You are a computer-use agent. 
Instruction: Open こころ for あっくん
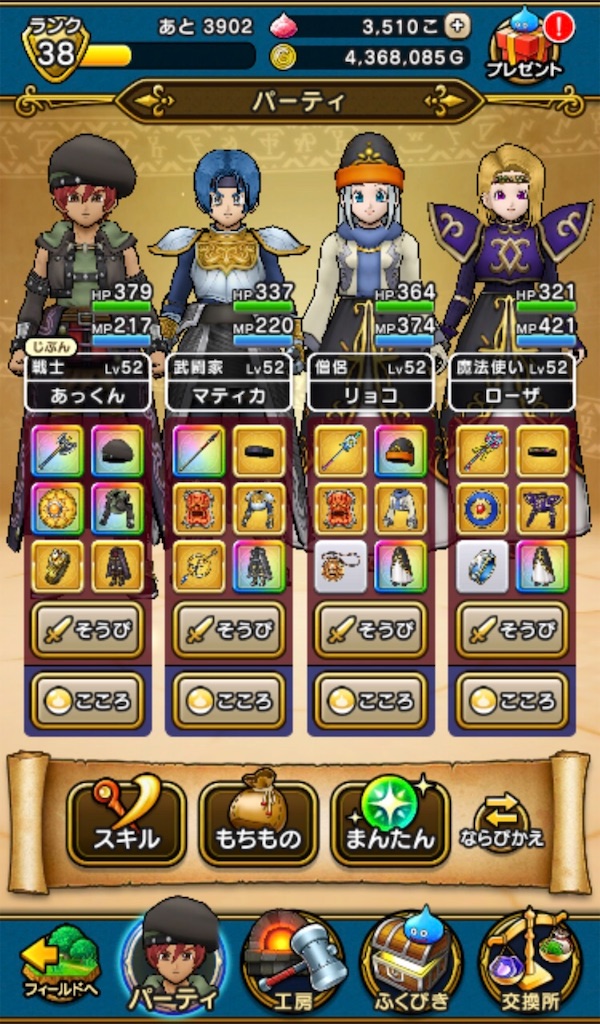point(88,701)
